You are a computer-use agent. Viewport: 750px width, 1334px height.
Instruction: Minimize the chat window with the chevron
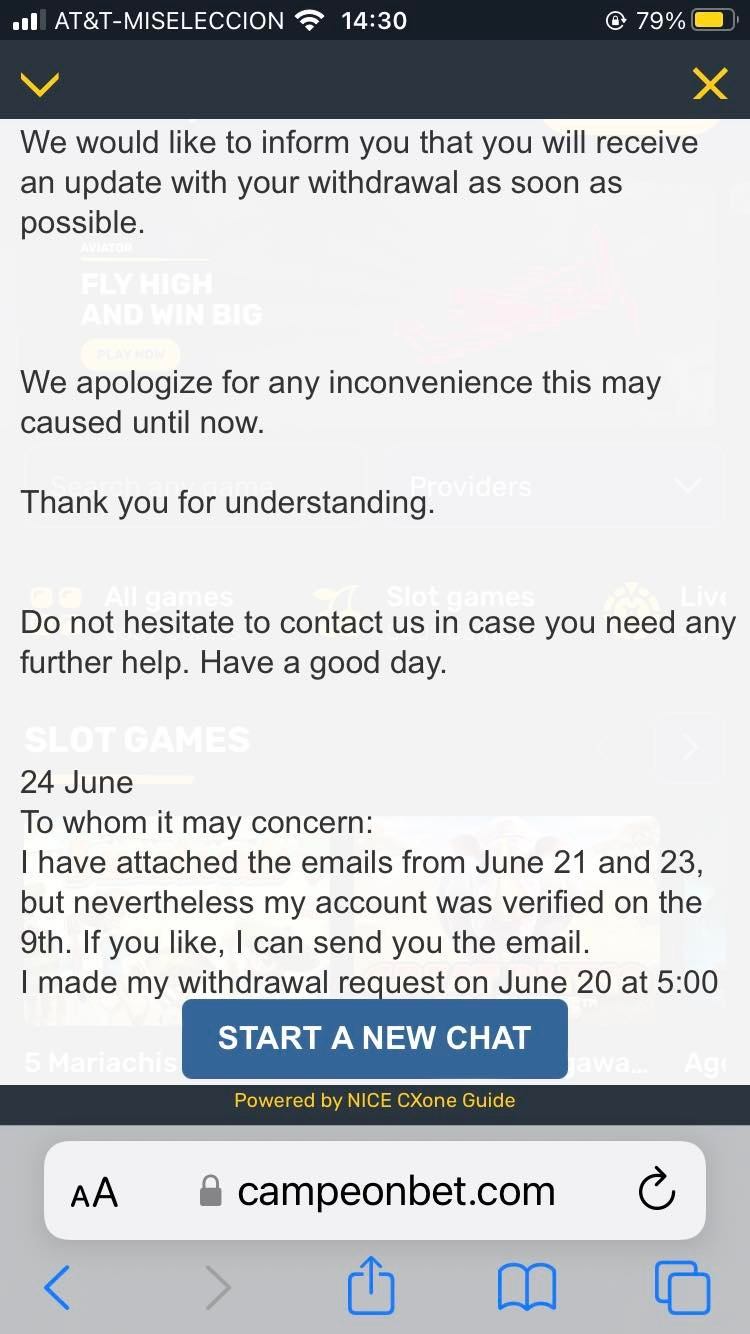pos(40,85)
